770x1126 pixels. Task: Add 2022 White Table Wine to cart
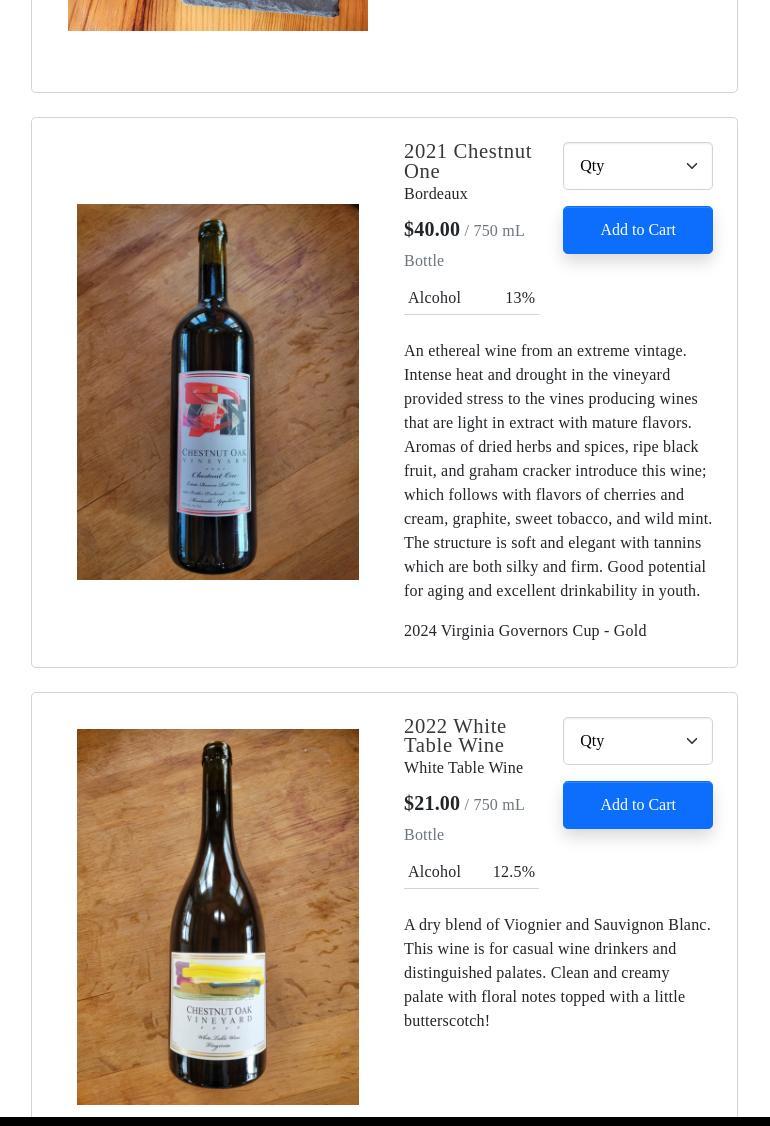[x=637, y=805]
